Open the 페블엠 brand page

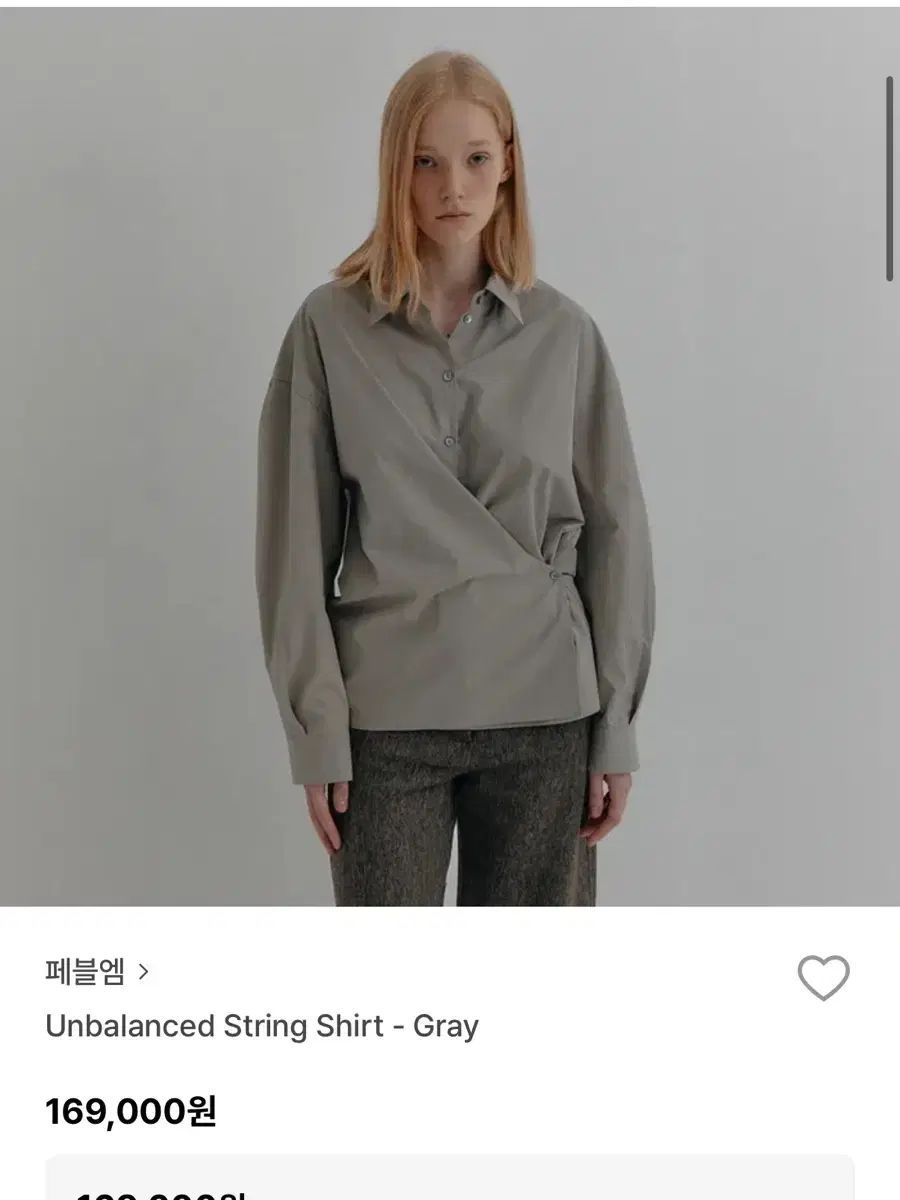(97, 972)
